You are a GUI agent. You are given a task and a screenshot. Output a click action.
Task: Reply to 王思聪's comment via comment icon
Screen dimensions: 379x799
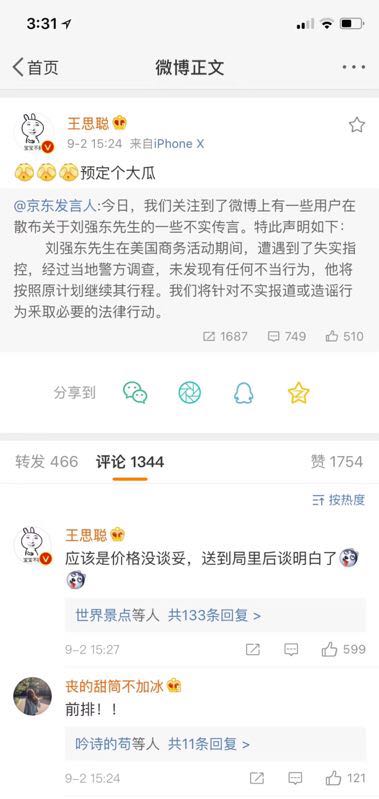291,649
